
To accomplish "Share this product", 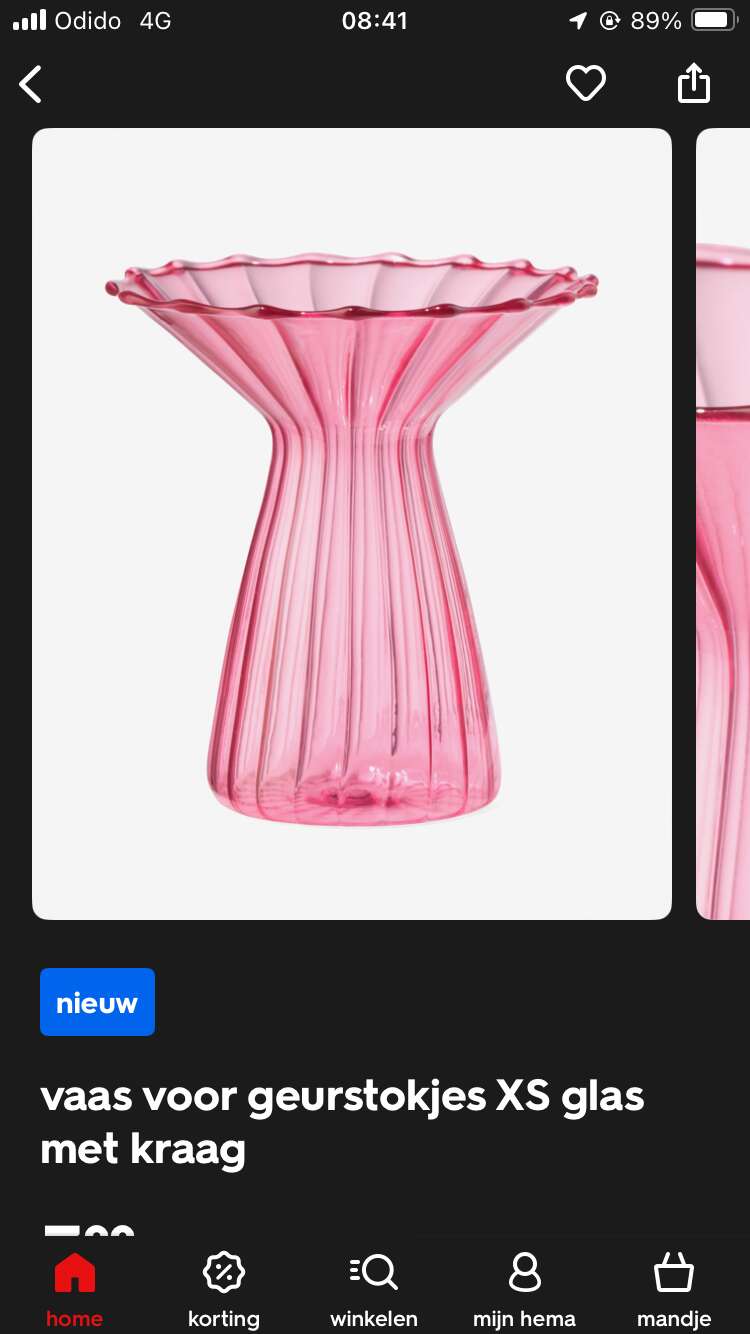I will [694, 83].
